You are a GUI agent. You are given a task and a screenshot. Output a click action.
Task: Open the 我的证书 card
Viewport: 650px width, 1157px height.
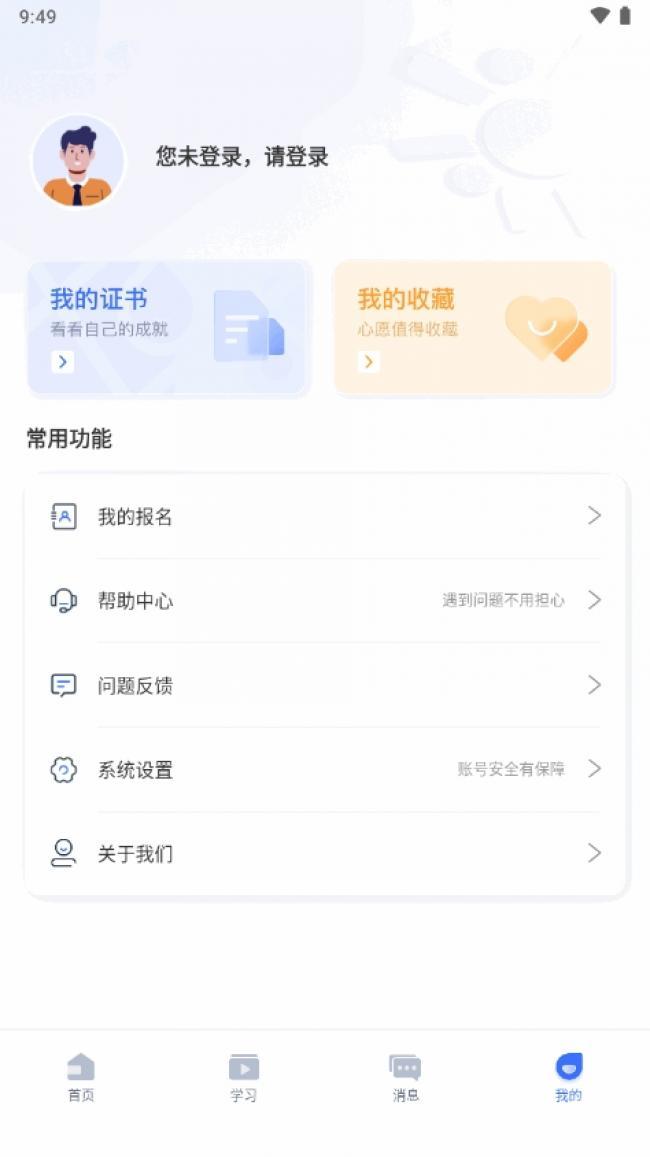(x=167, y=328)
